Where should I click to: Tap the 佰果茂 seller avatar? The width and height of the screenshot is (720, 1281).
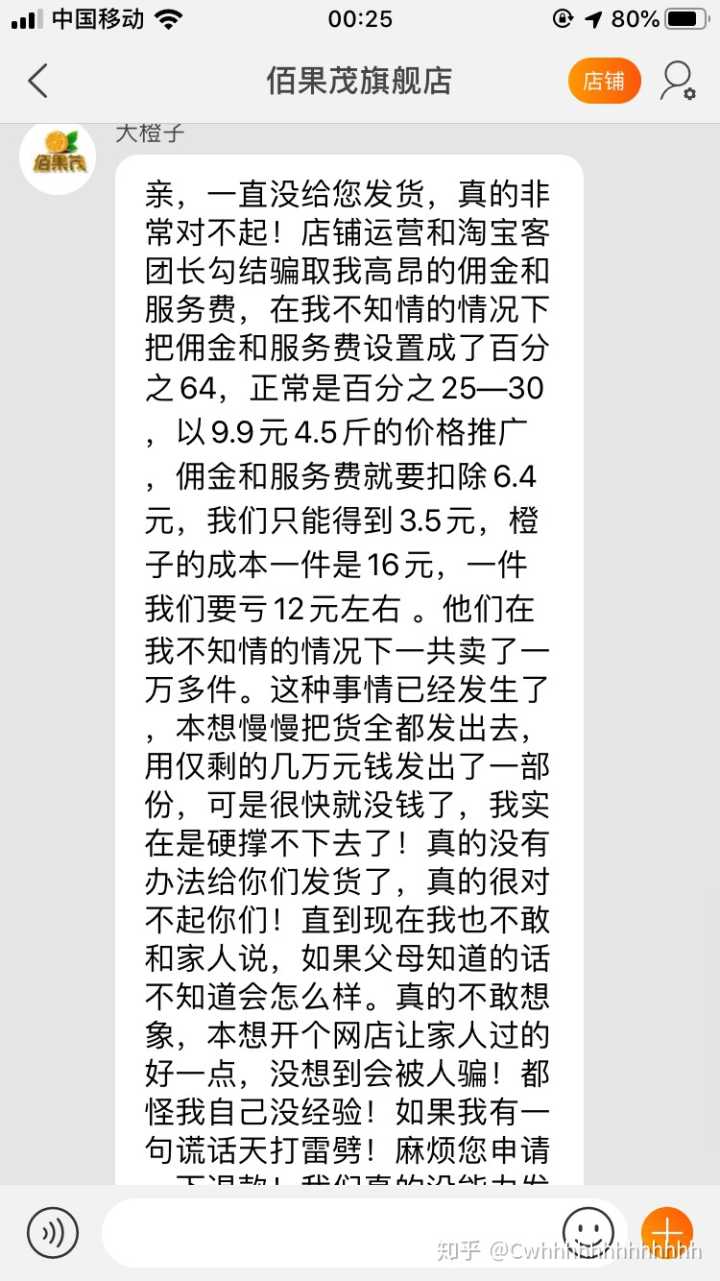(58, 157)
